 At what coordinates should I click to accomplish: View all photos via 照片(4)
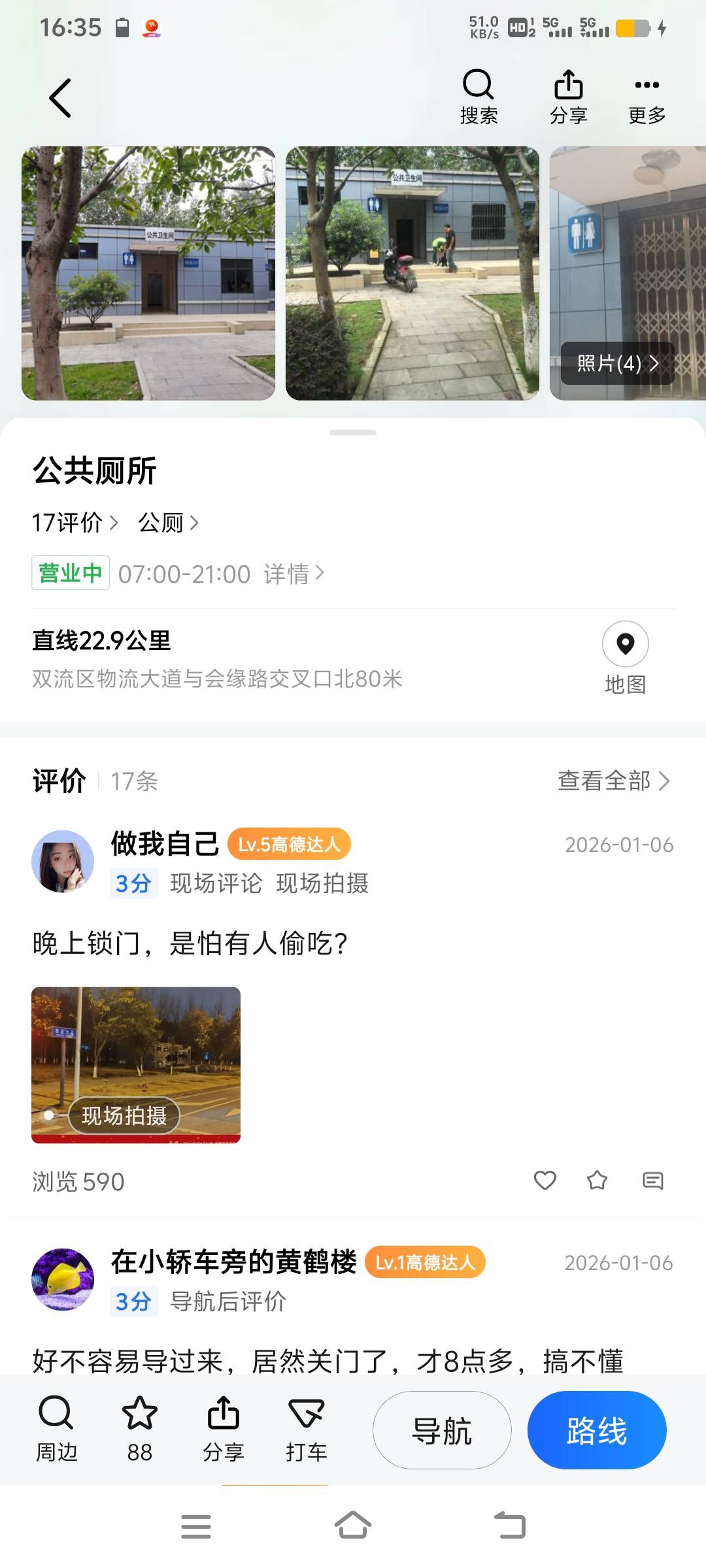[617, 363]
